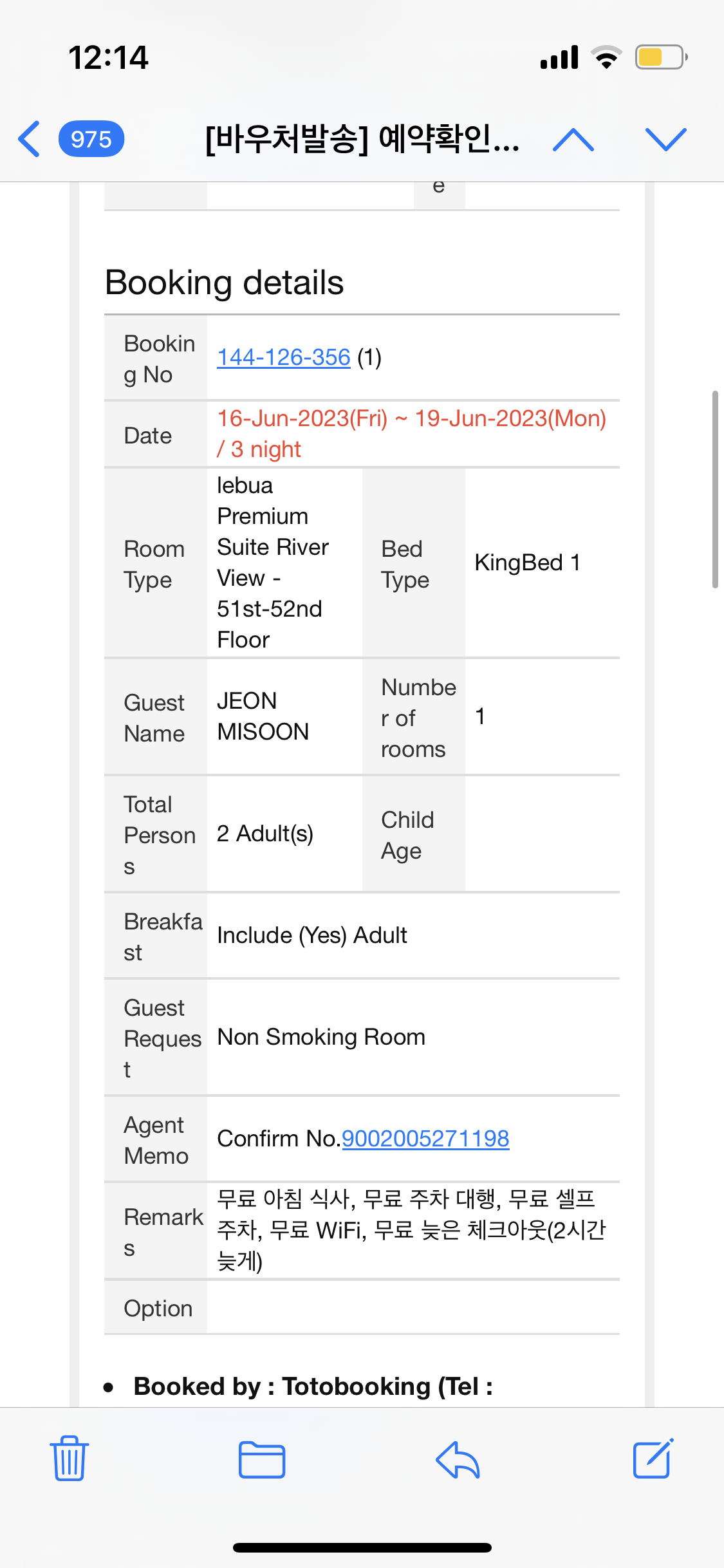Delete this email with the trash icon
Image resolution: width=724 pixels, height=1568 pixels.
69,1459
